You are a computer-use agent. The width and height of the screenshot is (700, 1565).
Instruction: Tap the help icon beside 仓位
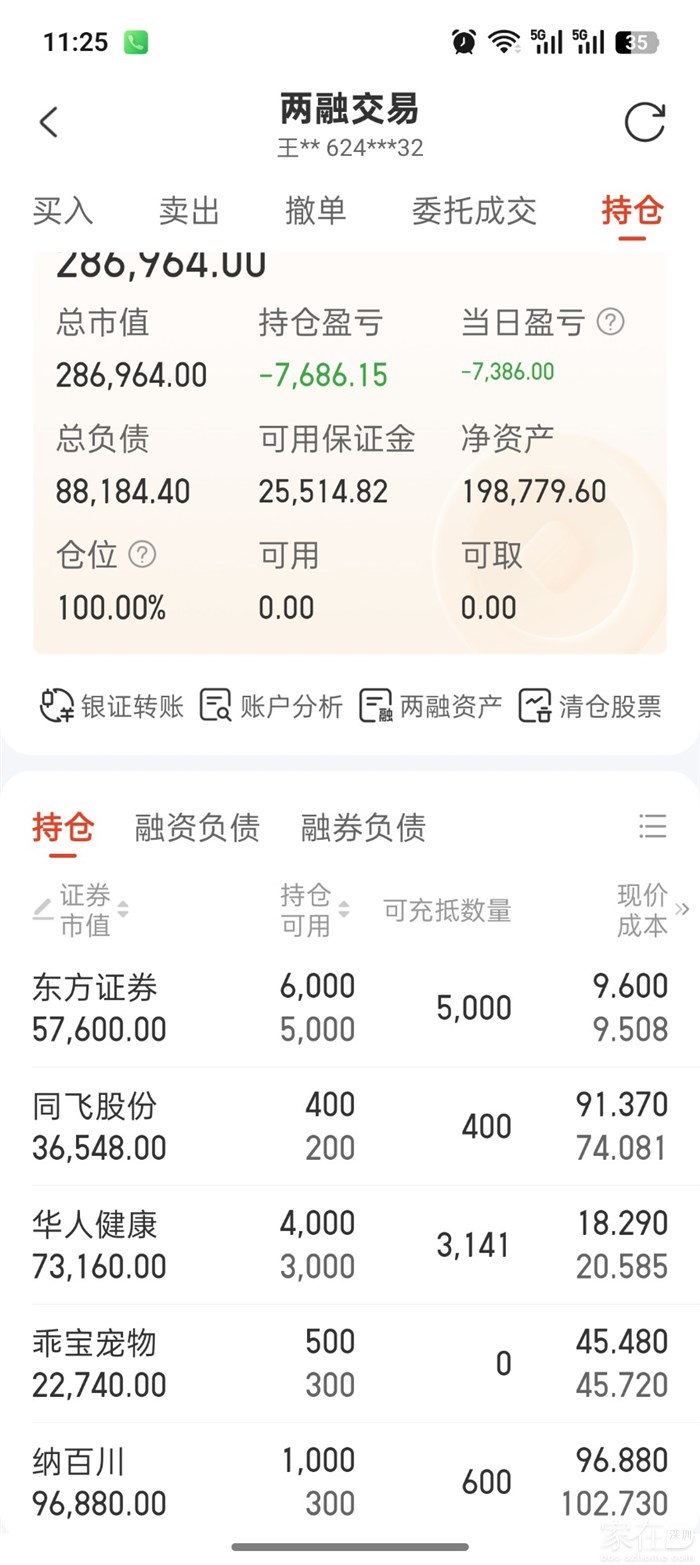point(143,554)
